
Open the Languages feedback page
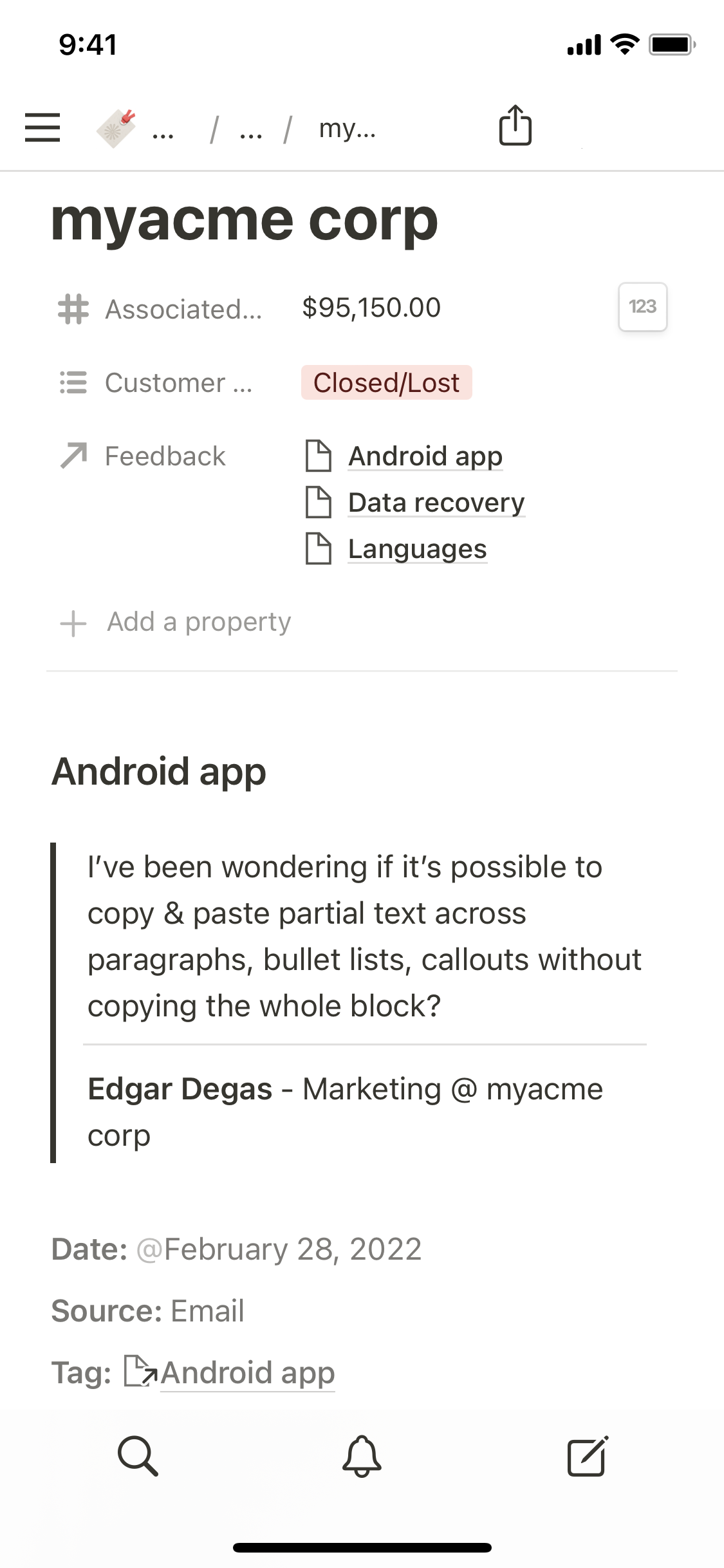pyautogui.click(x=417, y=549)
